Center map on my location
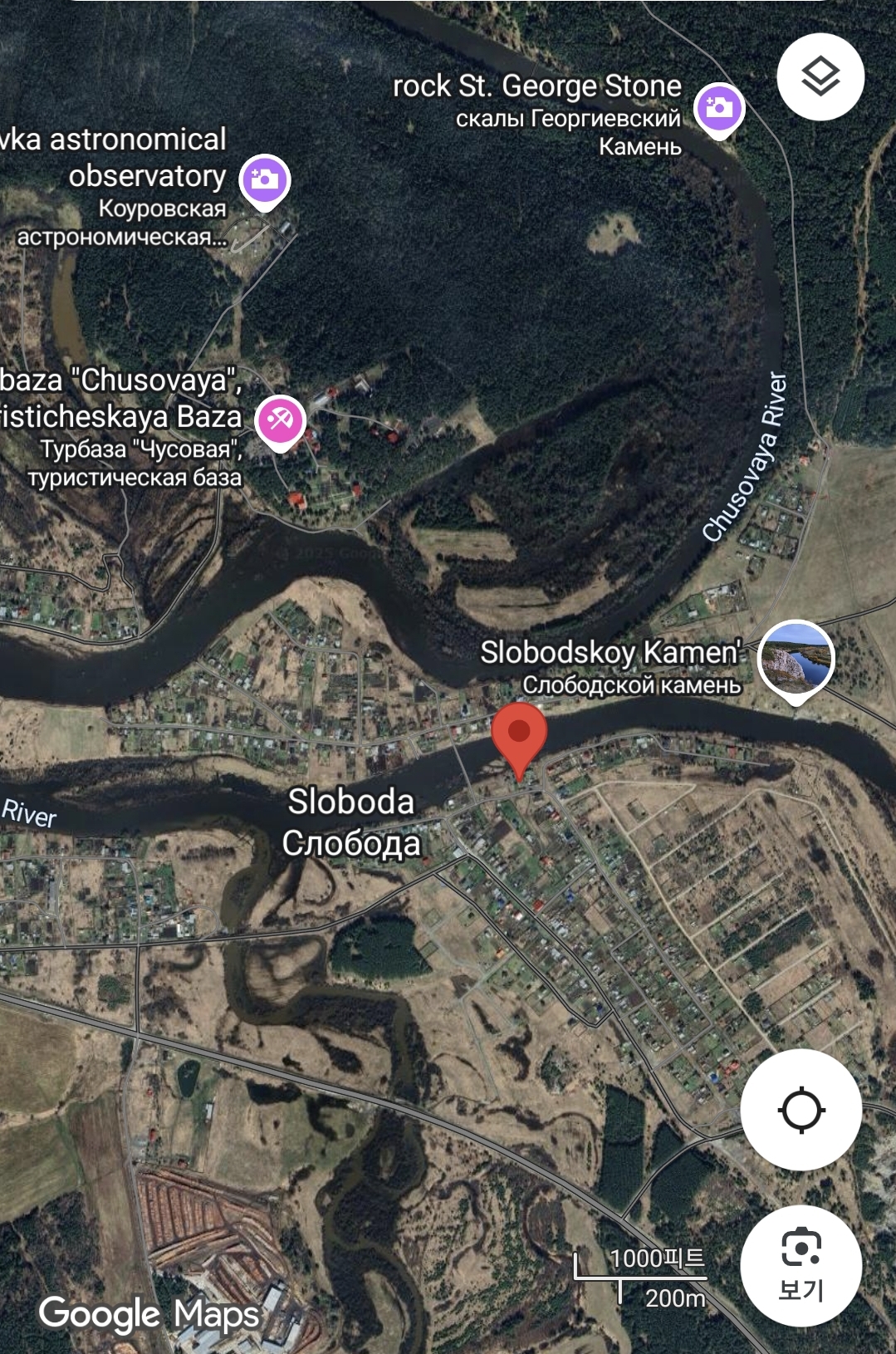This screenshot has height=1354, width=896. click(801, 1110)
